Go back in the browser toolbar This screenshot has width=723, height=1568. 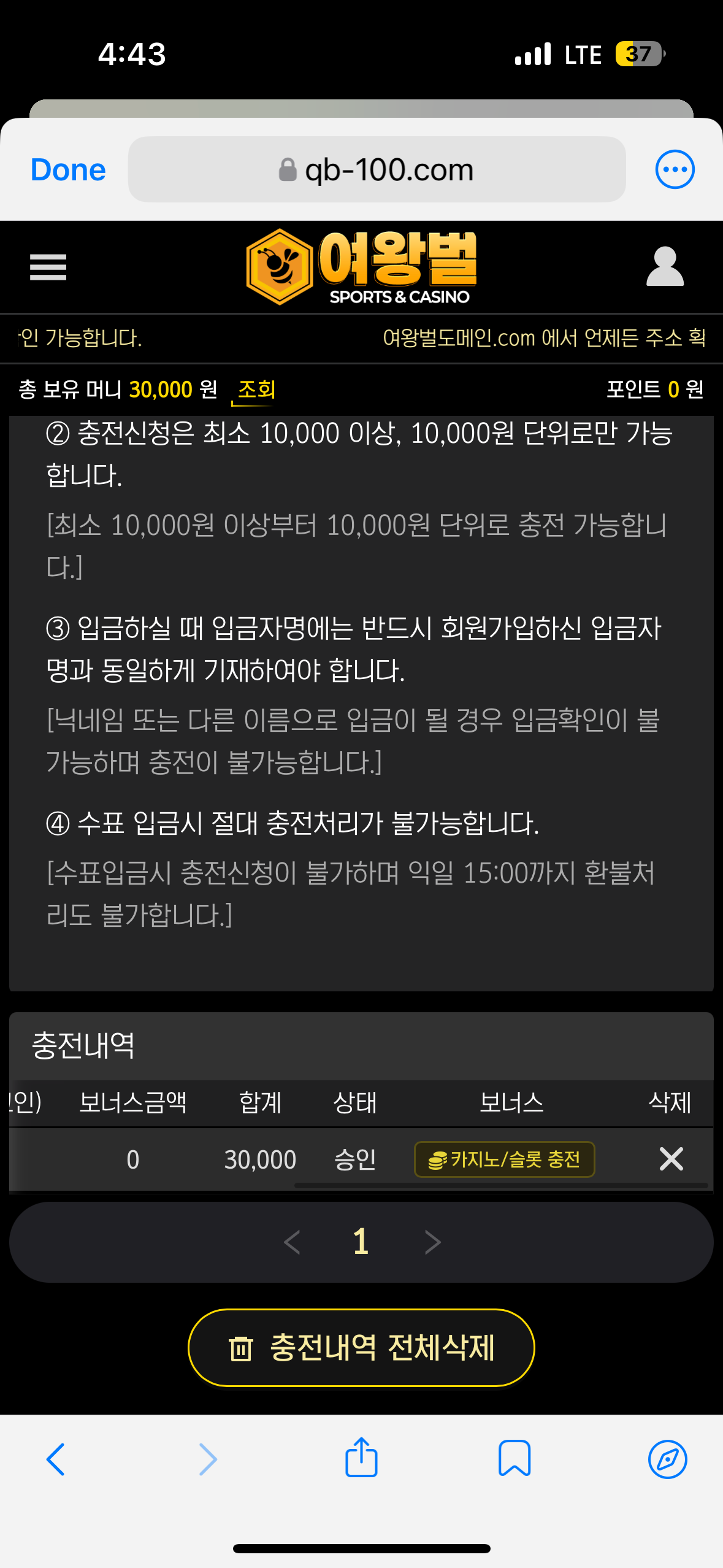[x=56, y=1459]
